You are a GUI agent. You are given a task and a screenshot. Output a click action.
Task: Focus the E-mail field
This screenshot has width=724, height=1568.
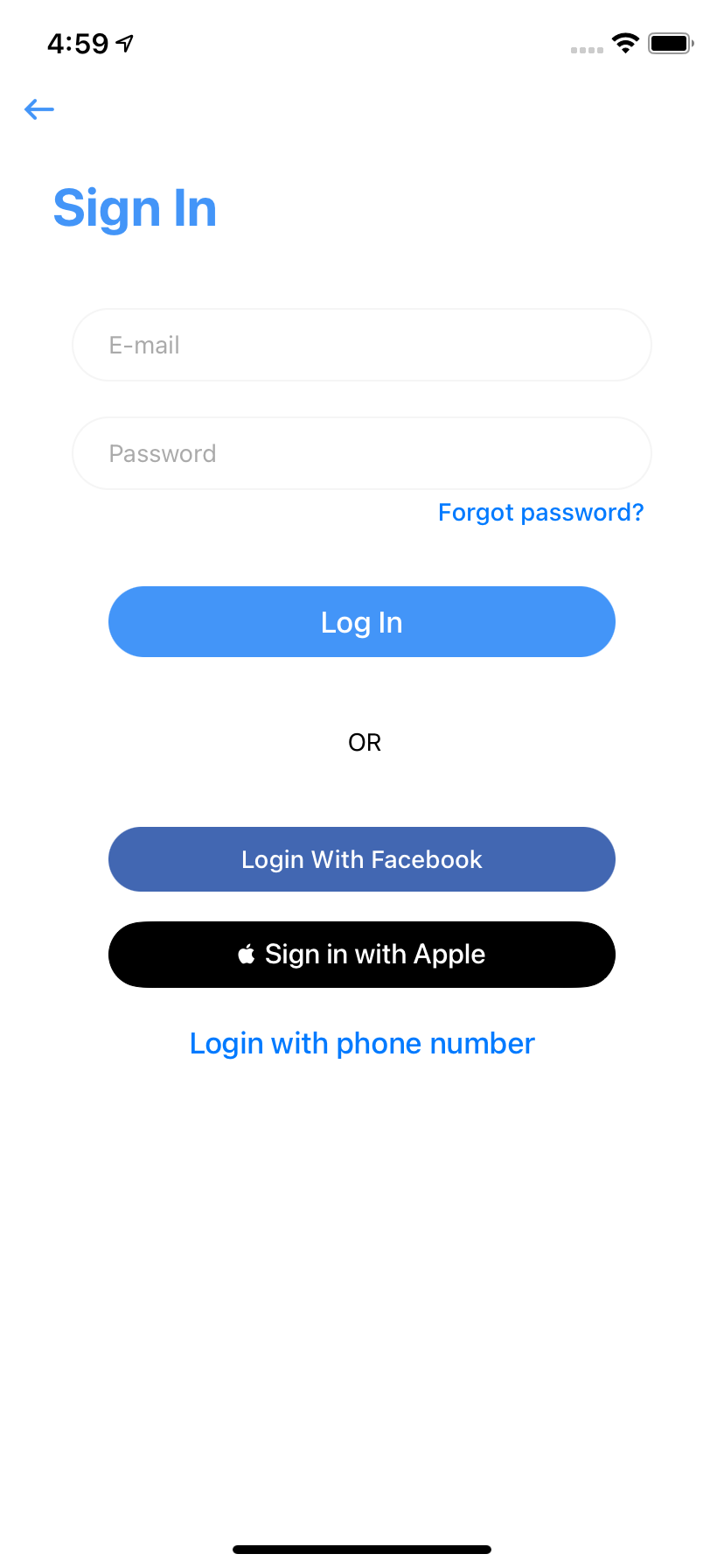click(x=362, y=345)
